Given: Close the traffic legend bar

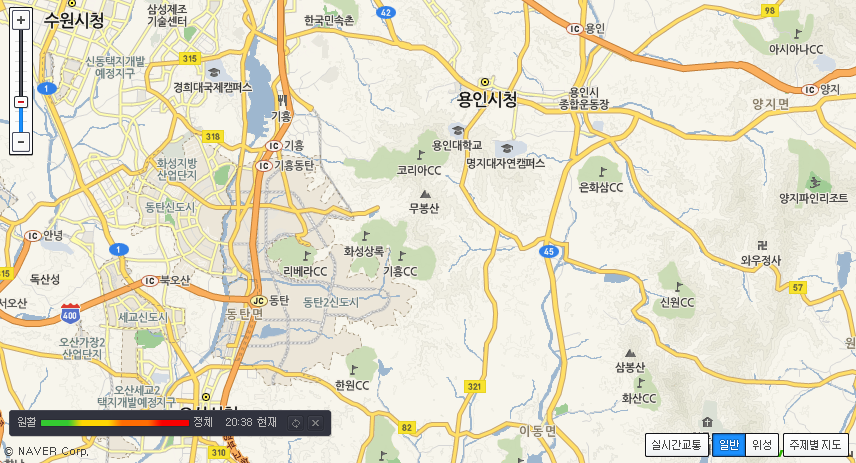Looking at the screenshot, I should tap(315, 423).
